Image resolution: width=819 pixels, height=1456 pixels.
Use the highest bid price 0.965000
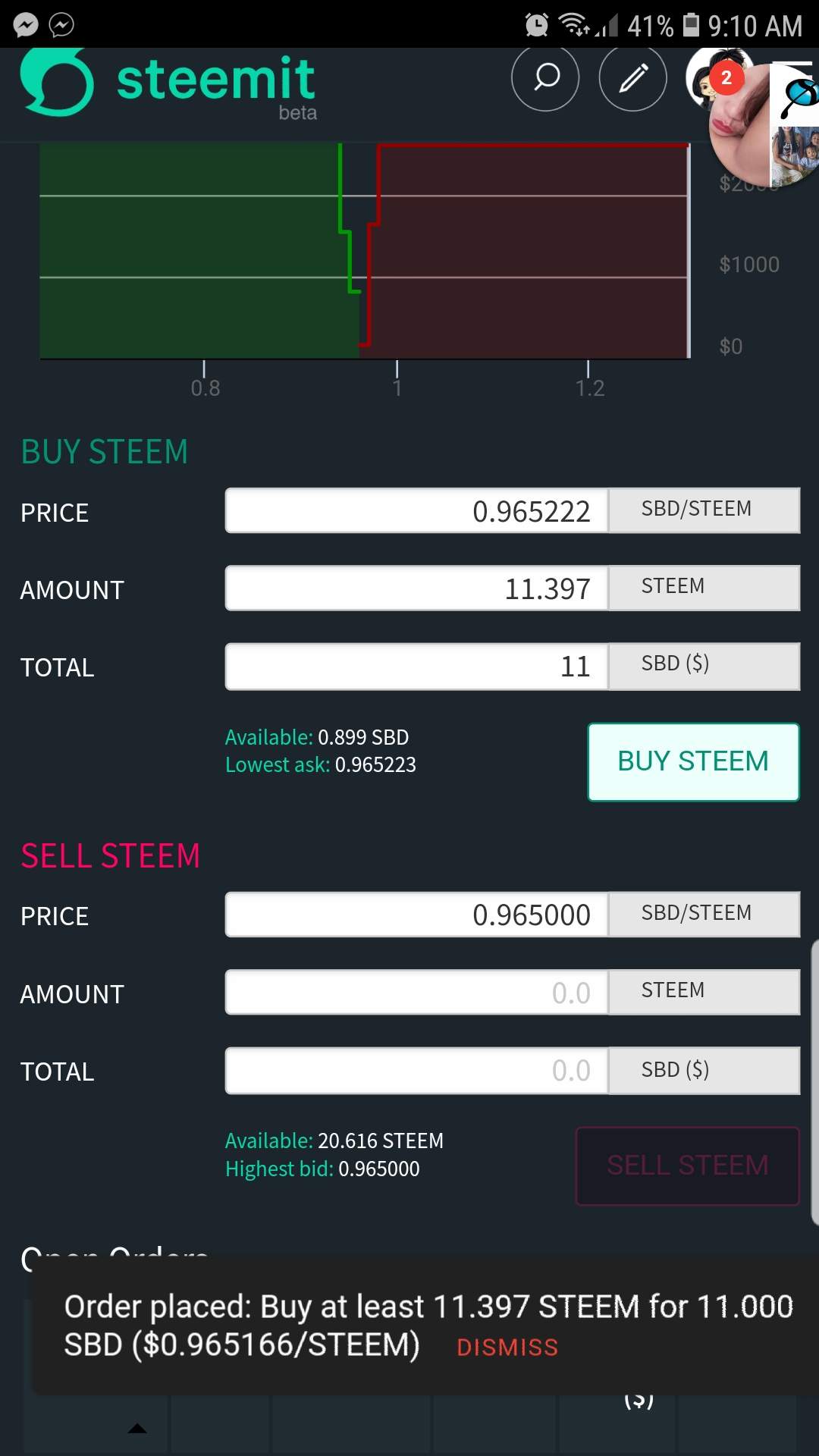pyautogui.click(x=378, y=1169)
